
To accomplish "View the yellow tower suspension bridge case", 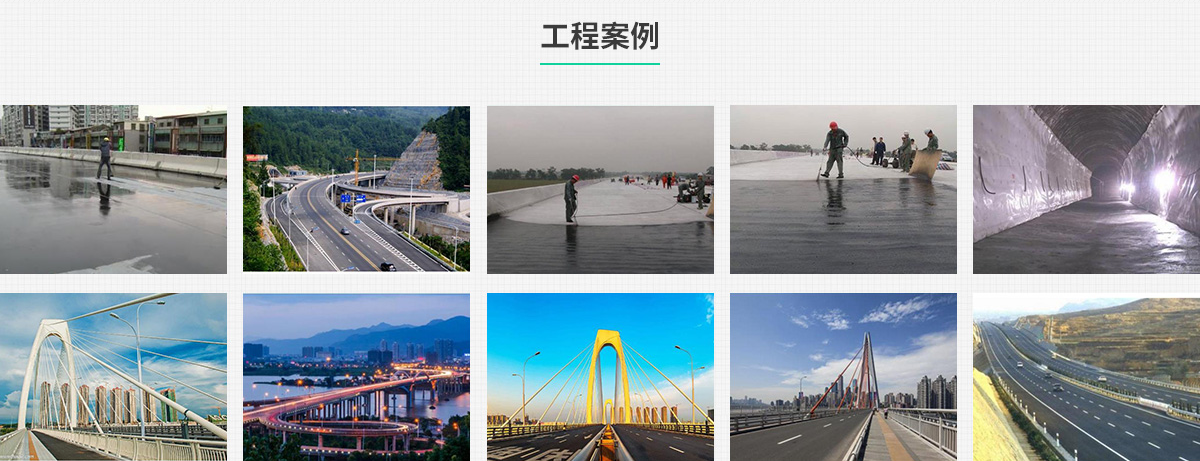I will pos(600,377).
